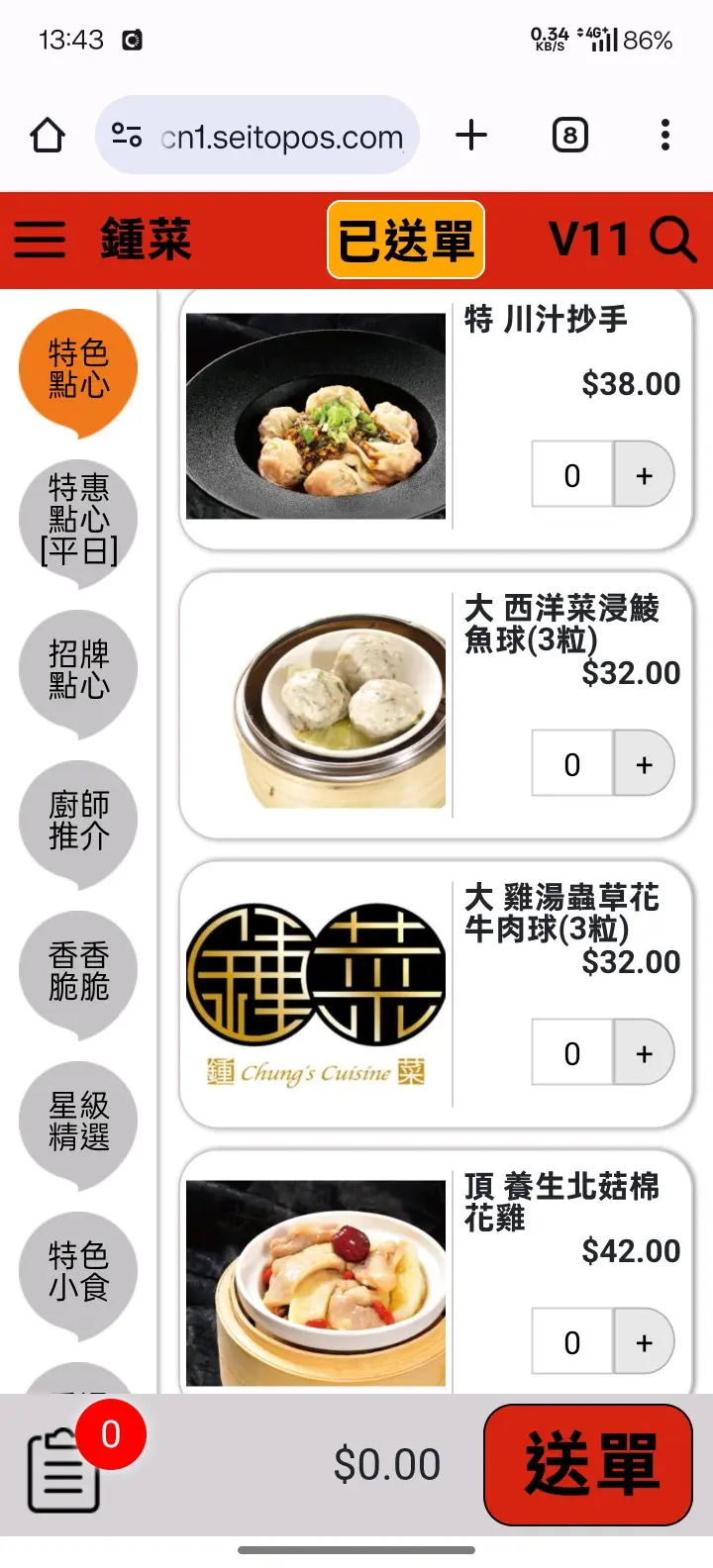Viewport: 713px width, 1568px height.
Task: Switch to the 招牌點心 category
Action: [78, 670]
